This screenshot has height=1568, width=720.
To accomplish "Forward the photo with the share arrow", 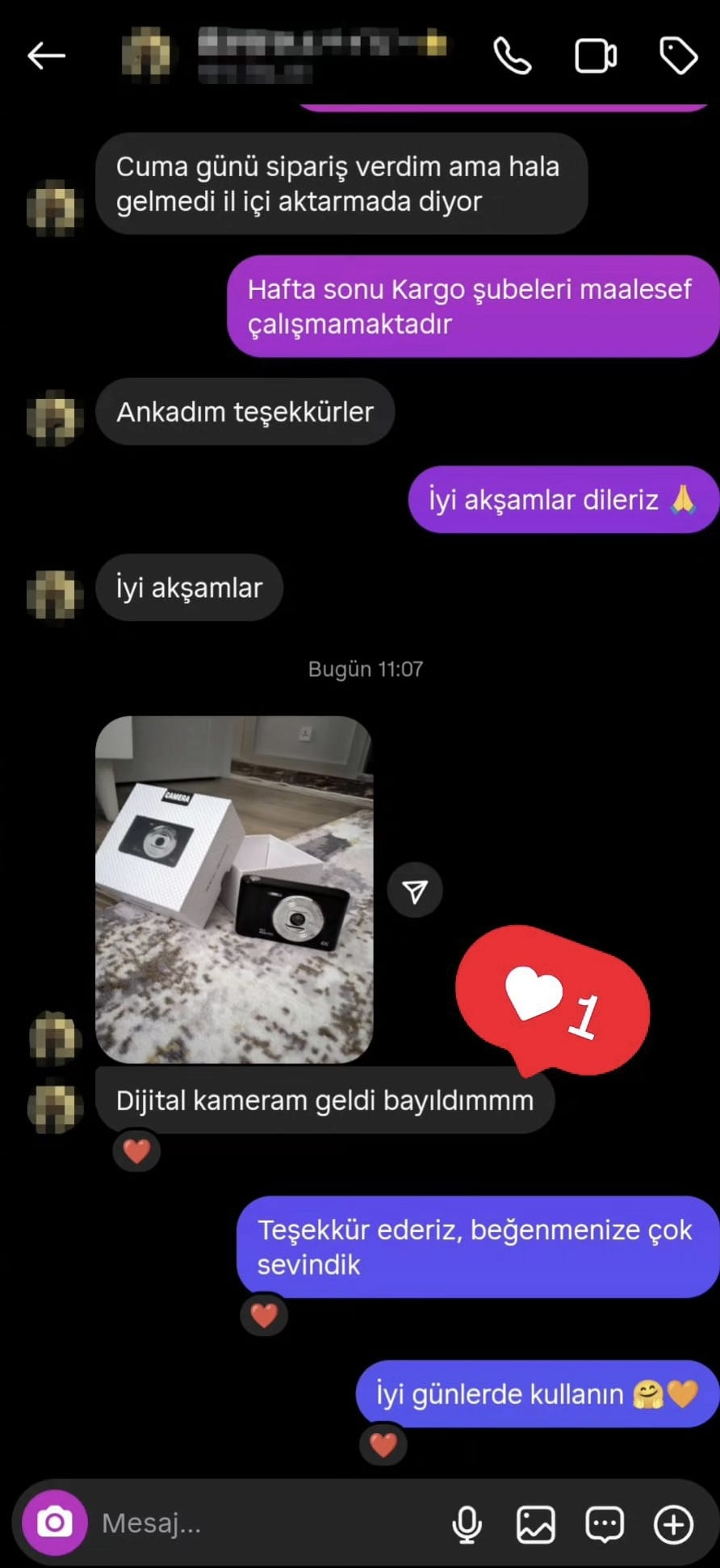I will click(x=415, y=891).
